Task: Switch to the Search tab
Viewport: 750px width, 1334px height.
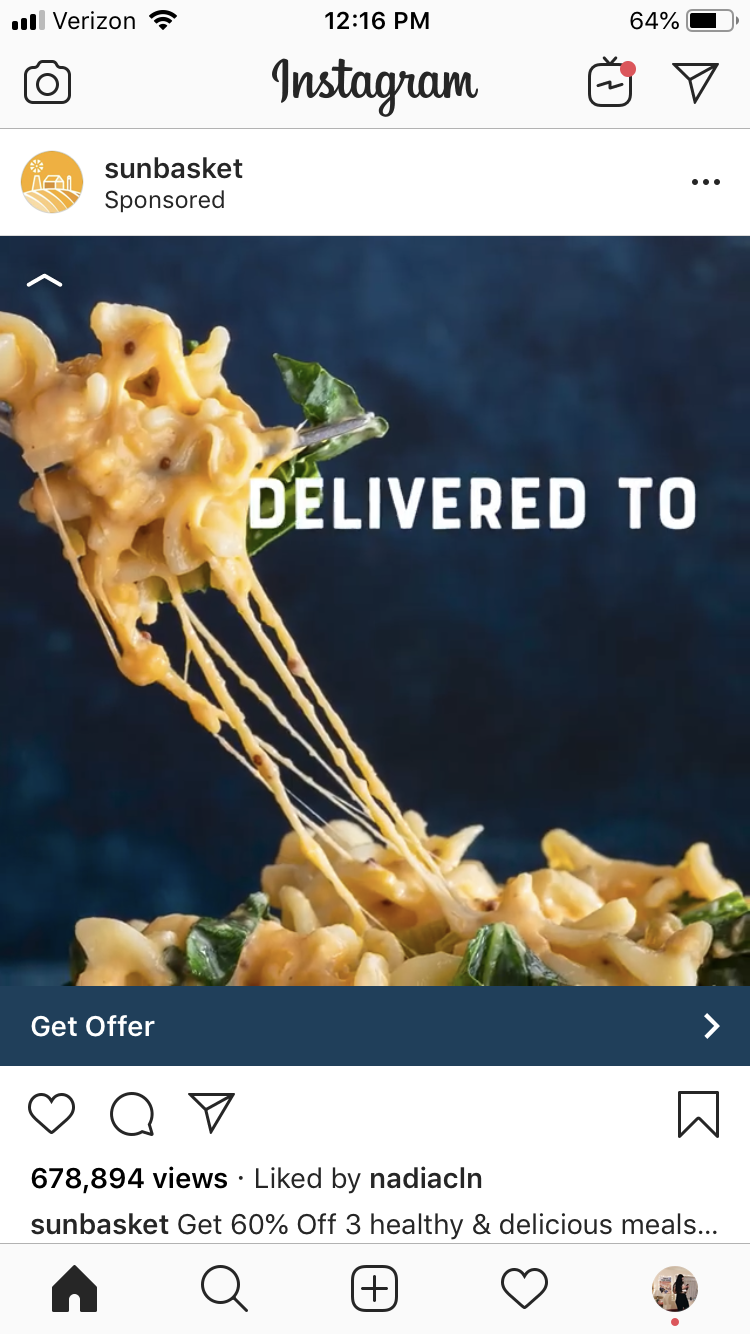Action: [x=224, y=1289]
